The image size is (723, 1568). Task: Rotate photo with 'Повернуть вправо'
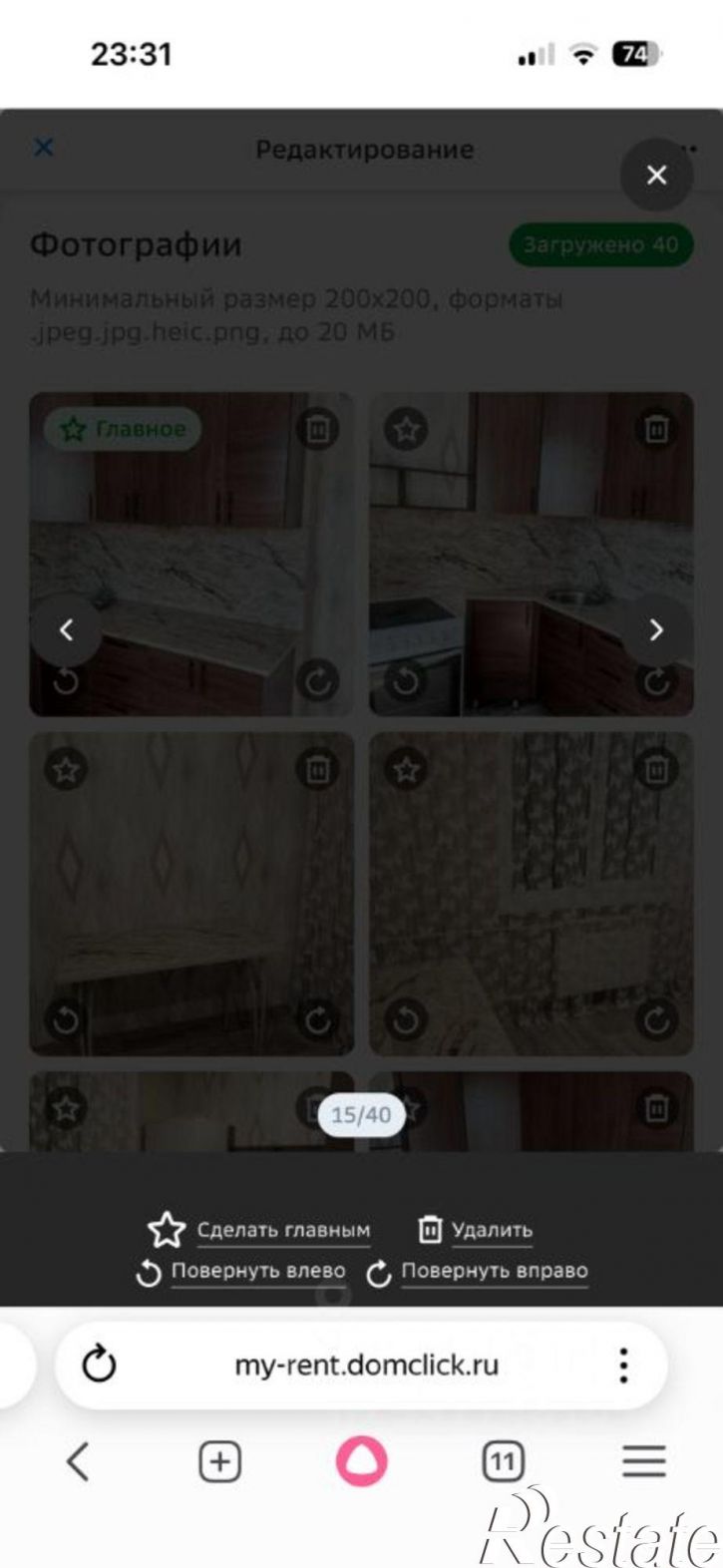tap(478, 1272)
